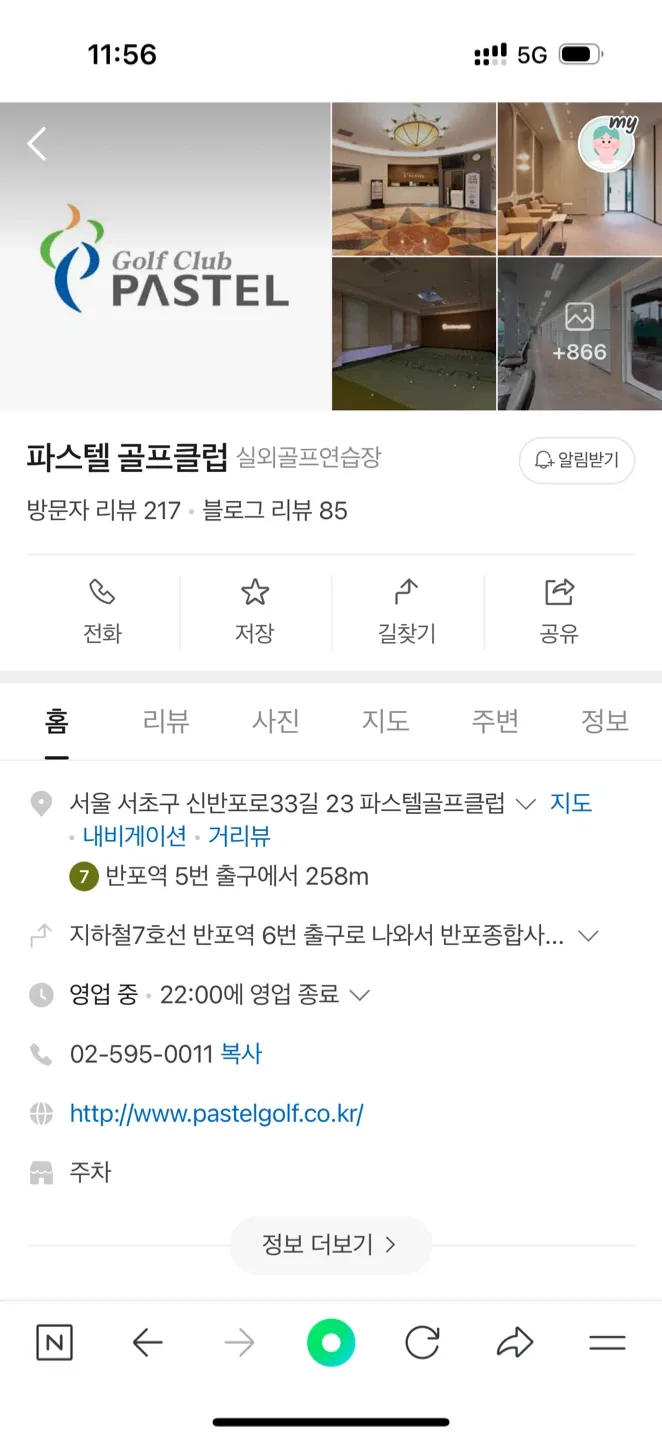Image resolution: width=662 pixels, height=1440 pixels.
Task: Switch to the 리뷰 tab
Action: 166,721
